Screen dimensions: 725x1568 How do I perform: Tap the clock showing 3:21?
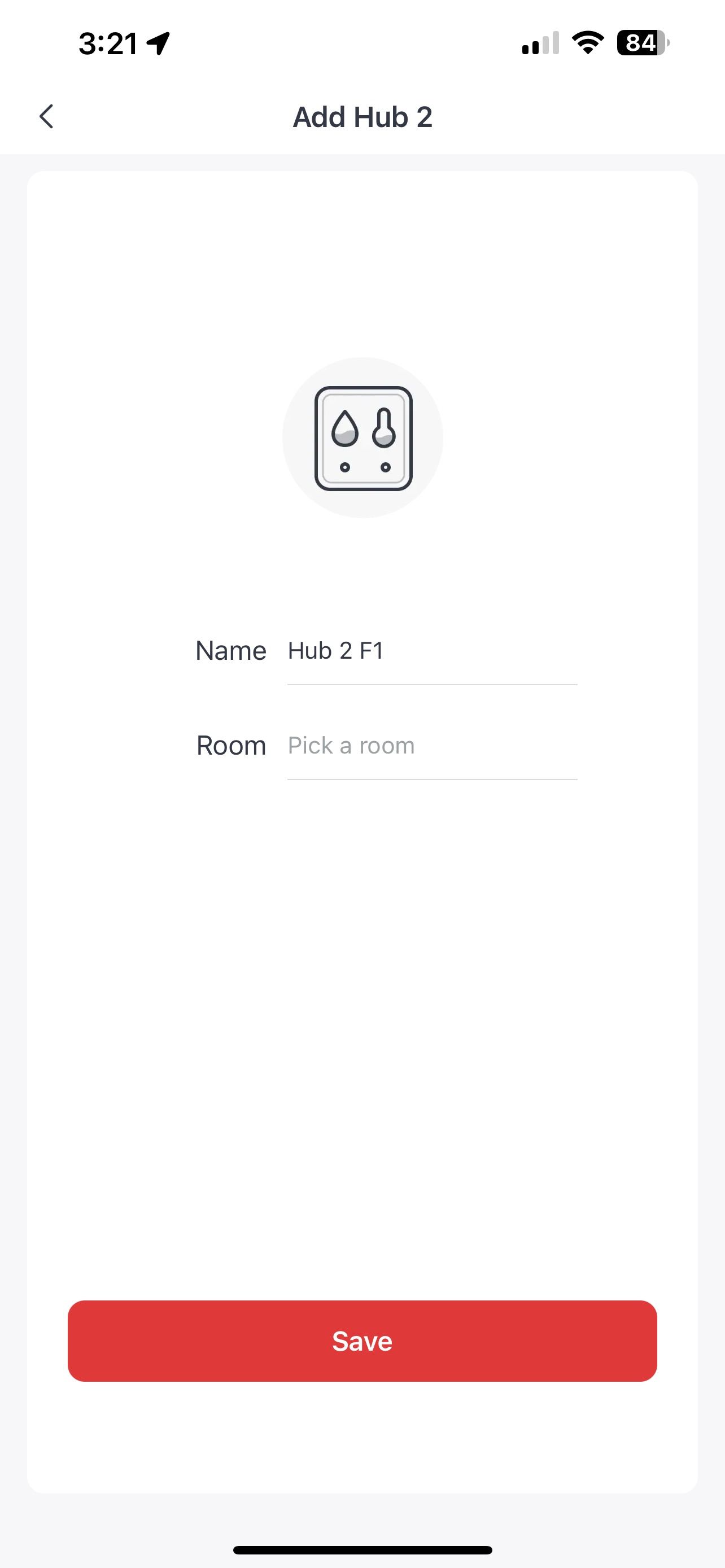tap(110, 41)
